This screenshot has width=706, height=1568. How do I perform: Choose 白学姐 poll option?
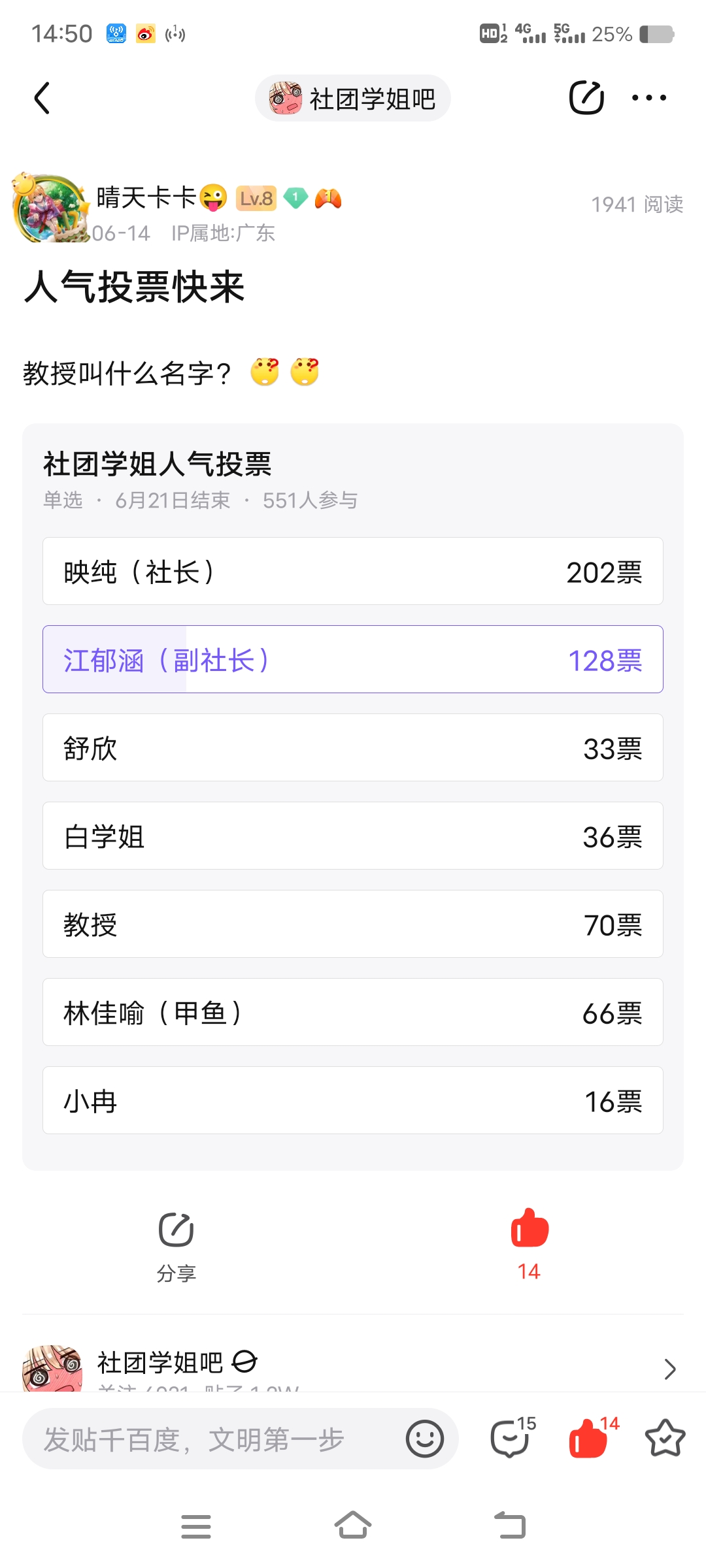pos(353,836)
